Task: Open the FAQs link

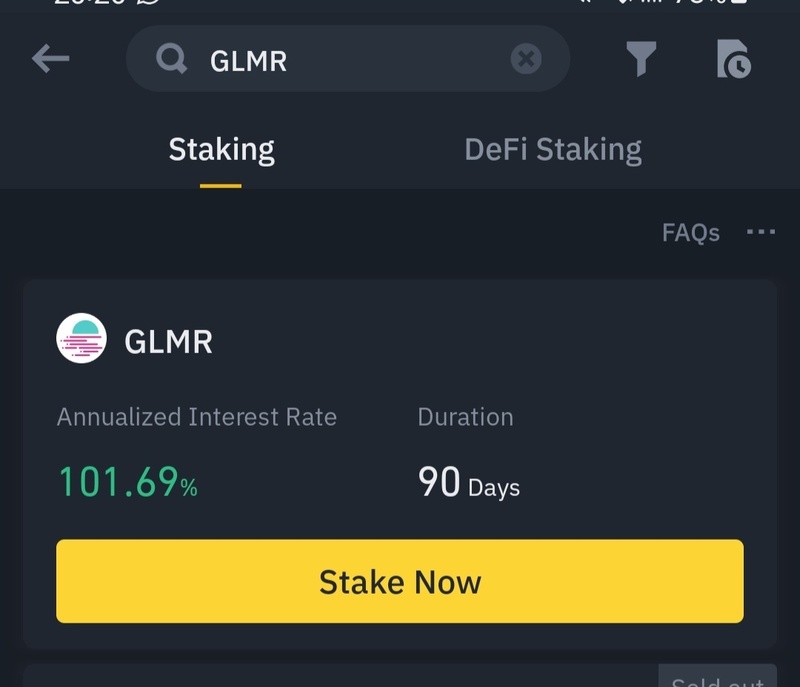Action: 690,233
